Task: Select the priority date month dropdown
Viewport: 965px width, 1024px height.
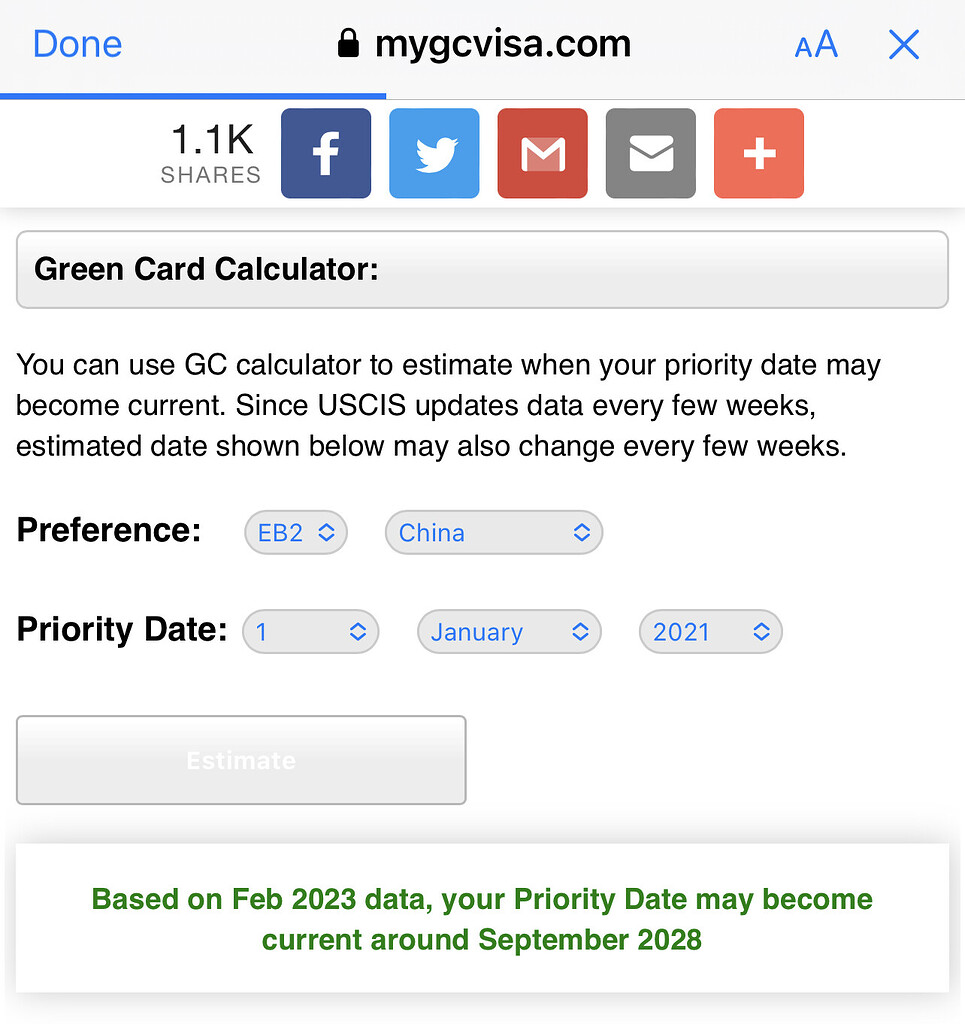Action: coord(509,632)
